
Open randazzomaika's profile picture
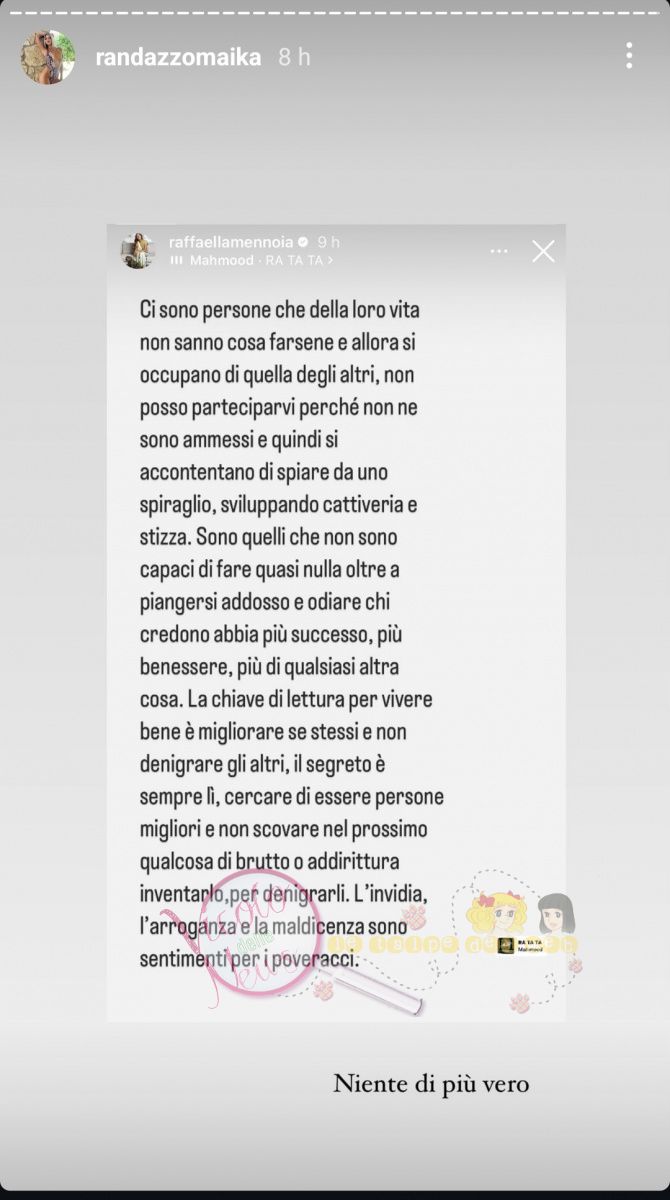(x=48, y=57)
